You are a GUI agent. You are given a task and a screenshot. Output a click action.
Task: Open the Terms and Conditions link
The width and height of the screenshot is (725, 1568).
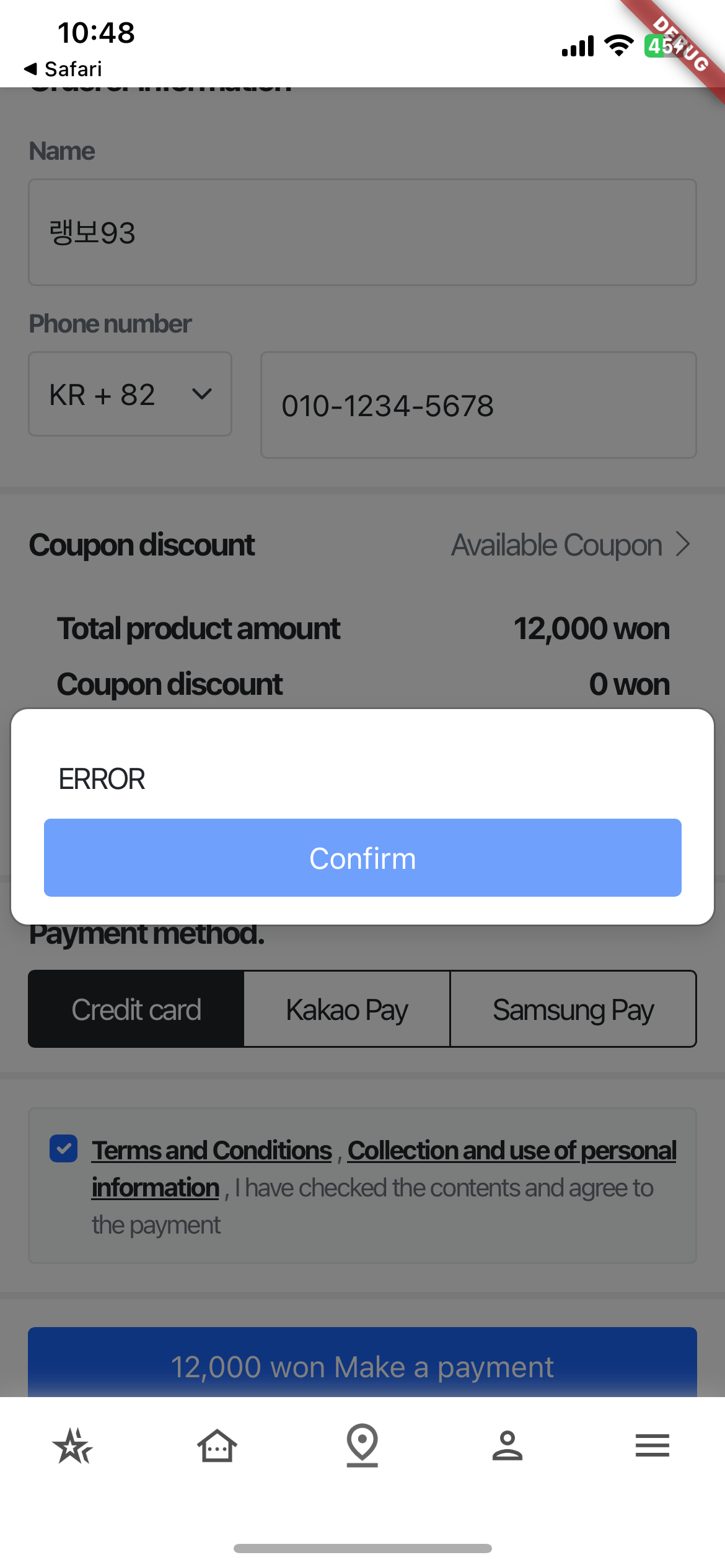[x=212, y=1151]
